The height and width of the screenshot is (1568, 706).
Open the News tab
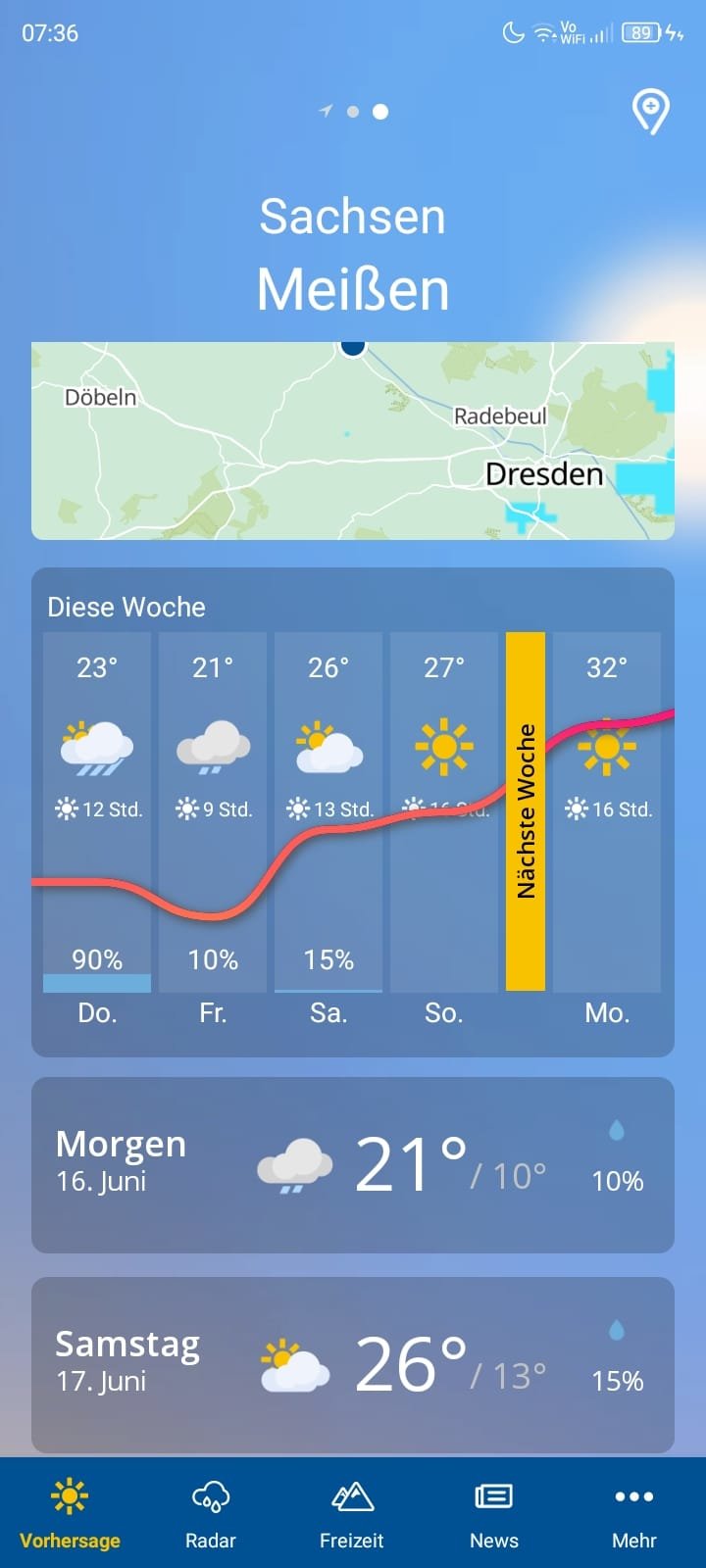tap(493, 1513)
